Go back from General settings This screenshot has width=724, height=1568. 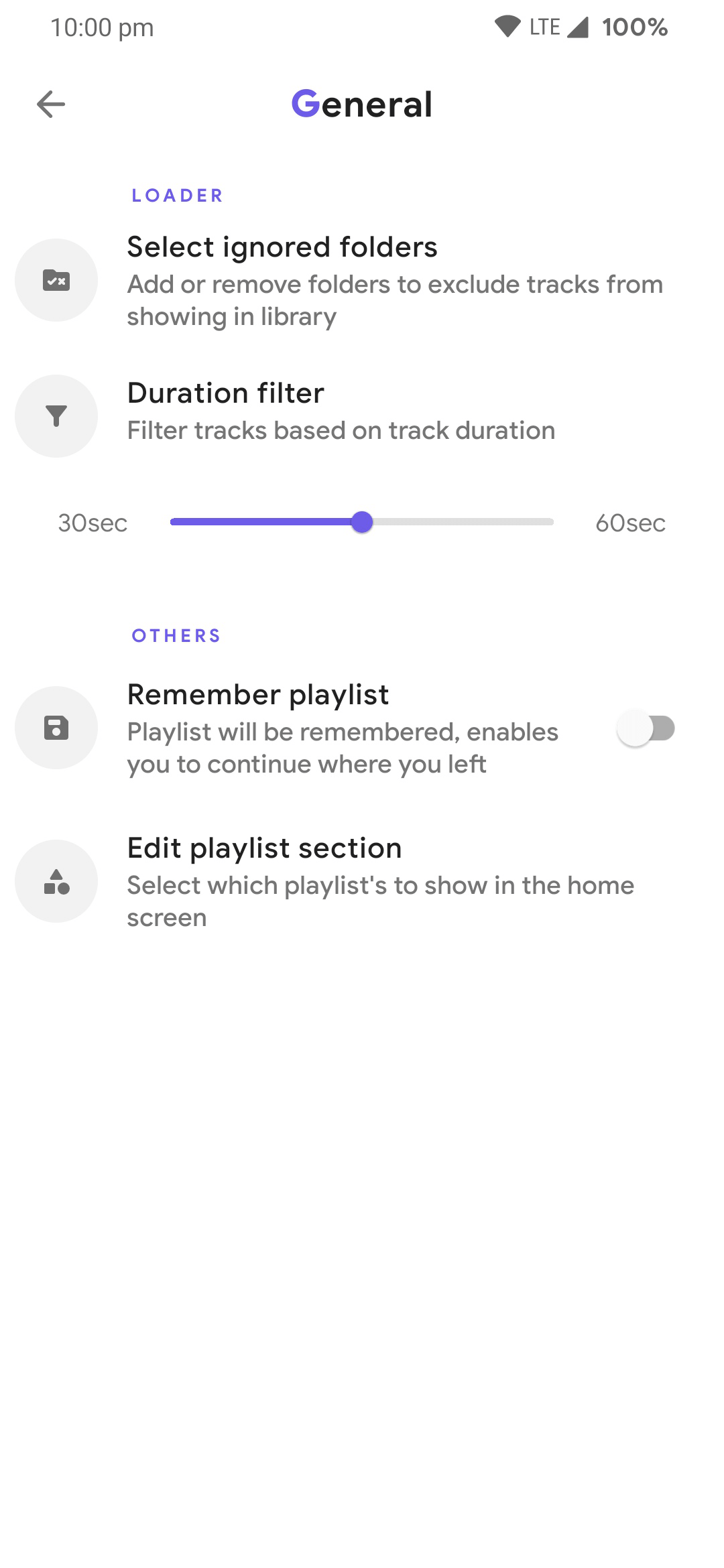click(x=51, y=105)
